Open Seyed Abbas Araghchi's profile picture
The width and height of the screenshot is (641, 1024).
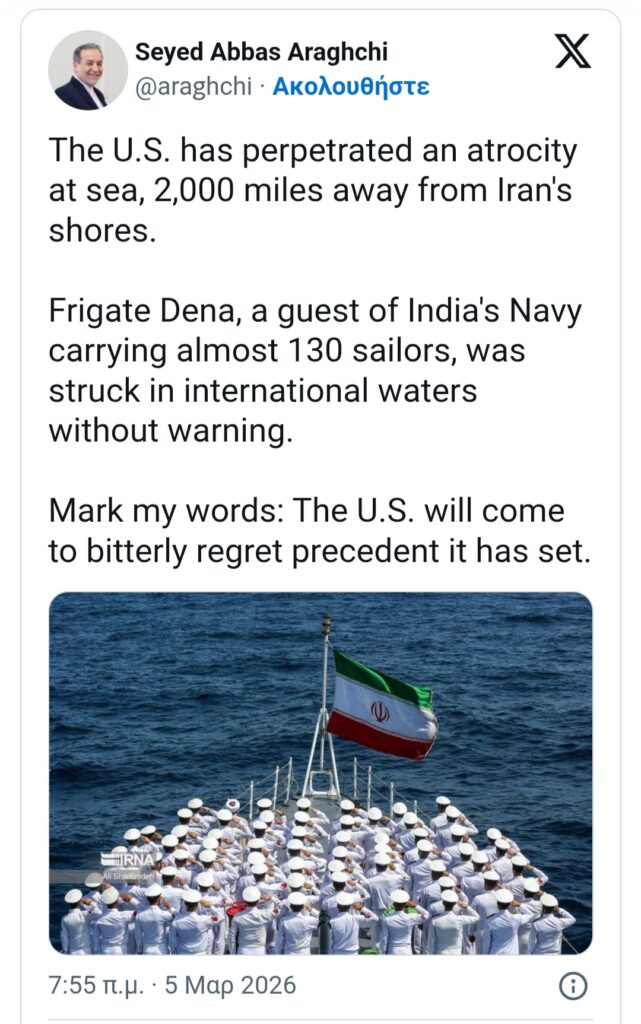pyautogui.click(x=87, y=70)
